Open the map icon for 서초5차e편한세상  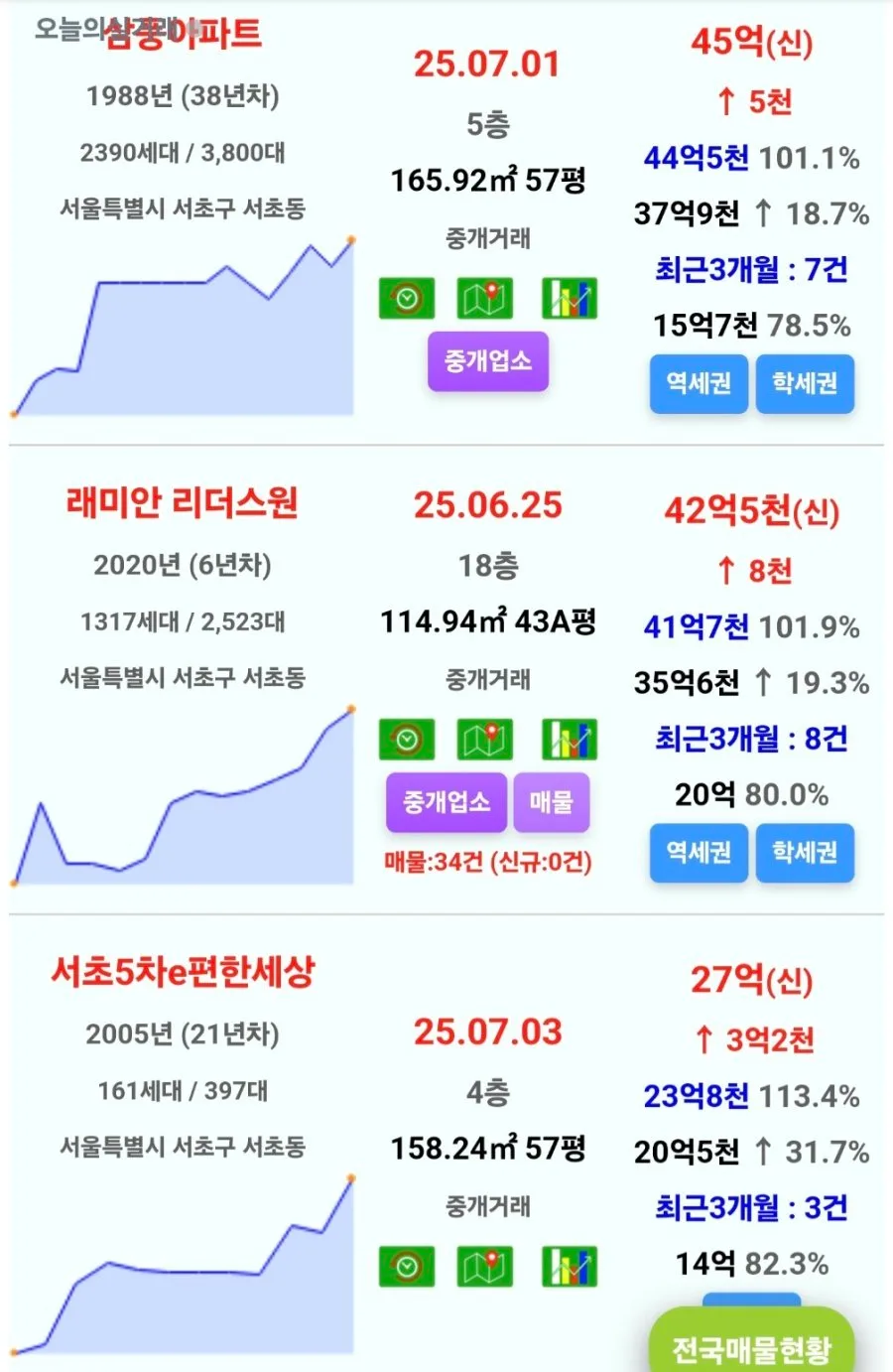pos(485,1267)
